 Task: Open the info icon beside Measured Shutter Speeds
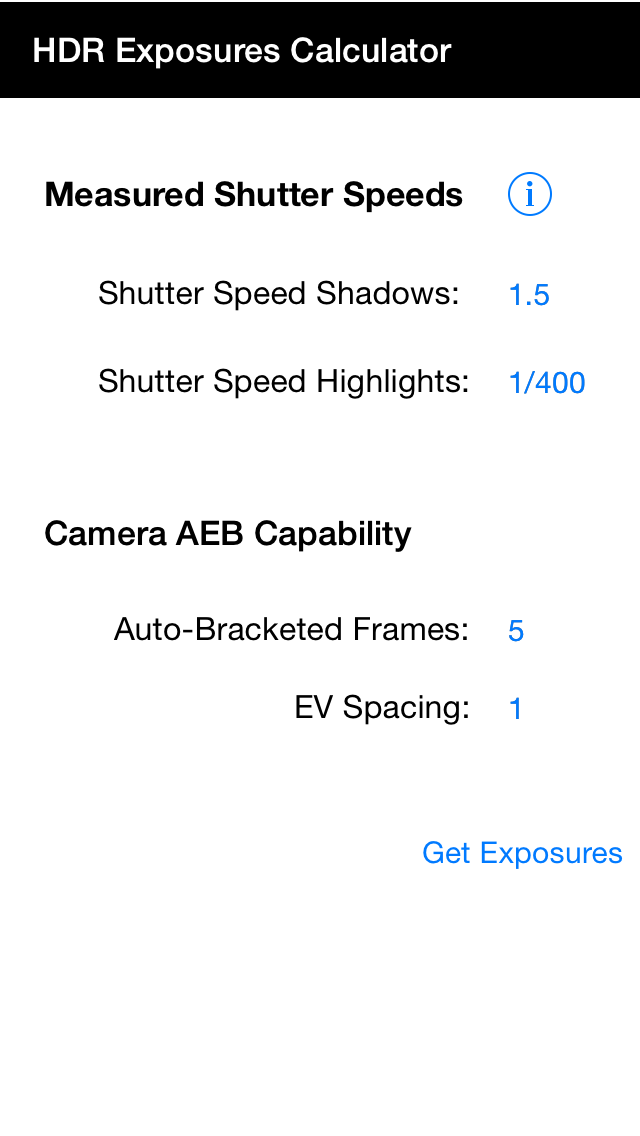530,194
